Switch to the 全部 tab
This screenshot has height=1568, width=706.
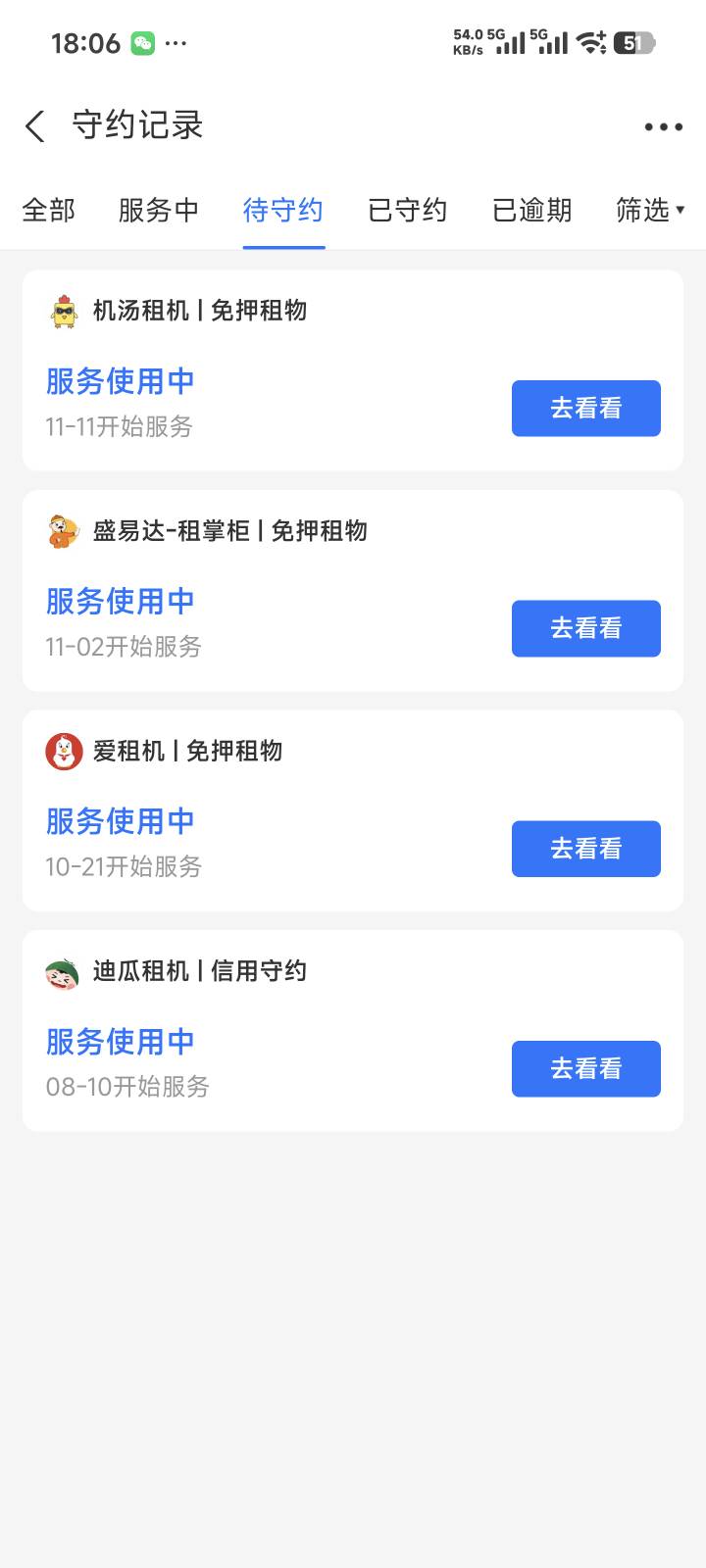point(48,210)
